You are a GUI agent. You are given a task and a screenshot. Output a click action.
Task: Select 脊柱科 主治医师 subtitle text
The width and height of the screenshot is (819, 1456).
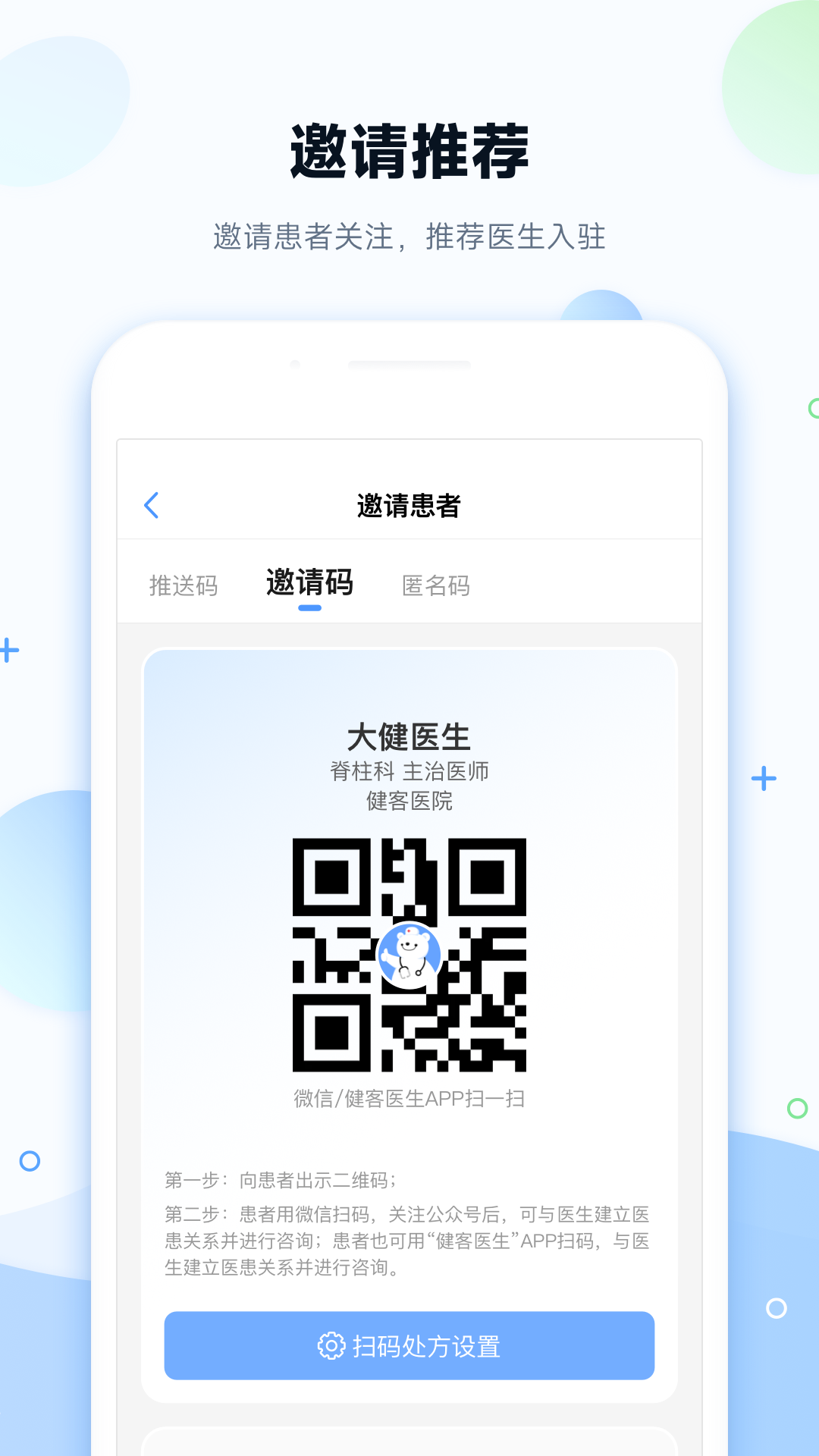(x=408, y=770)
